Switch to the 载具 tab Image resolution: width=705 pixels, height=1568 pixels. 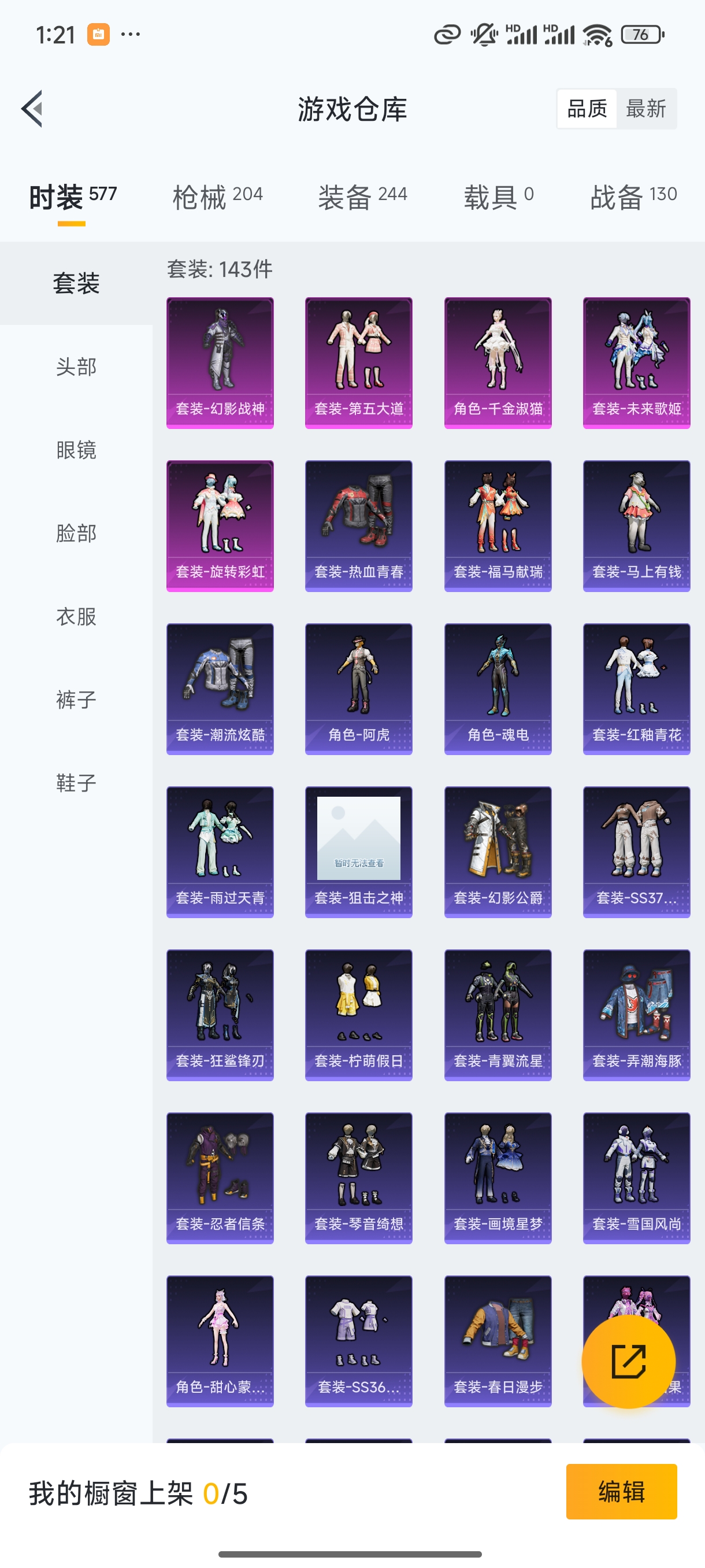click(498, 197)
